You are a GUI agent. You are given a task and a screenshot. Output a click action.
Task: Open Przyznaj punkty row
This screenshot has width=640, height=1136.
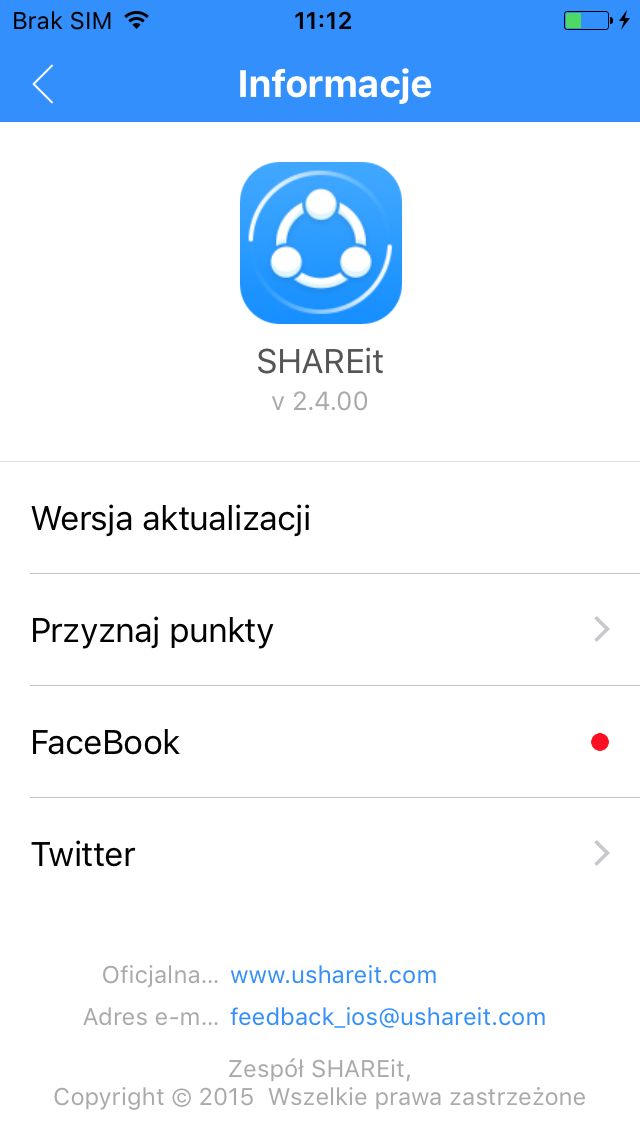point(320,630)
